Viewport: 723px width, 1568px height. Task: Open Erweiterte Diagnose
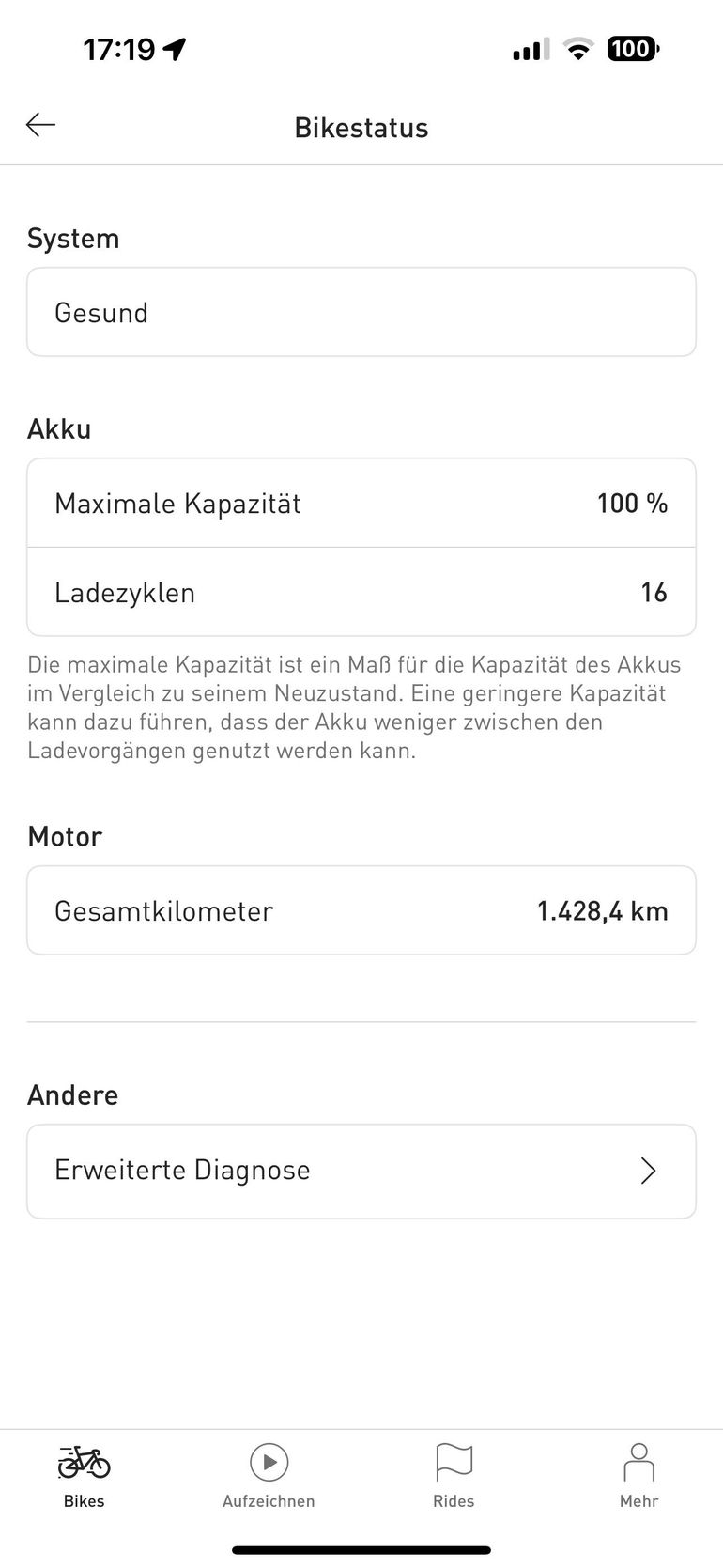[361, 1171]
